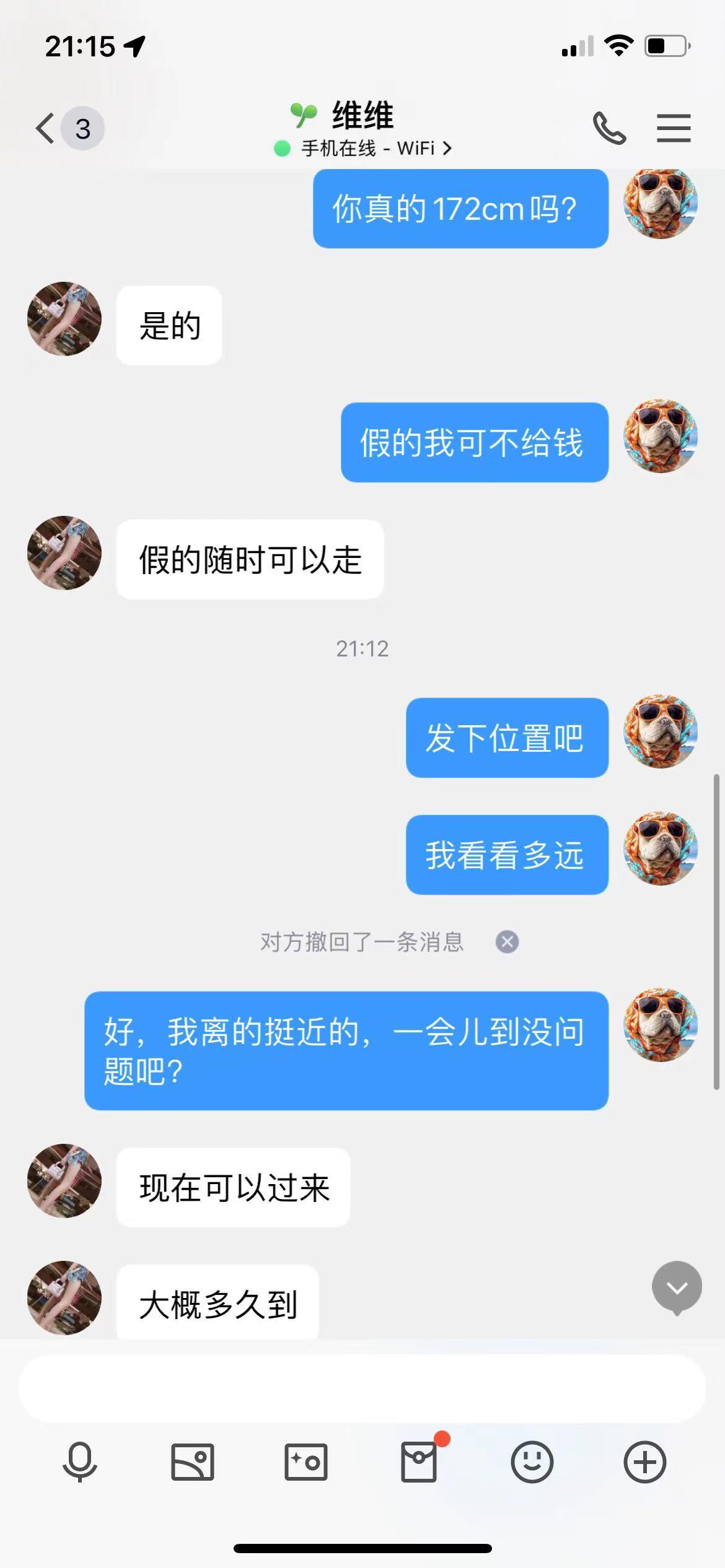This screenshot has height=1568, width=725.
Task: Jump to the latest messages
Action: coord(677,1287)
